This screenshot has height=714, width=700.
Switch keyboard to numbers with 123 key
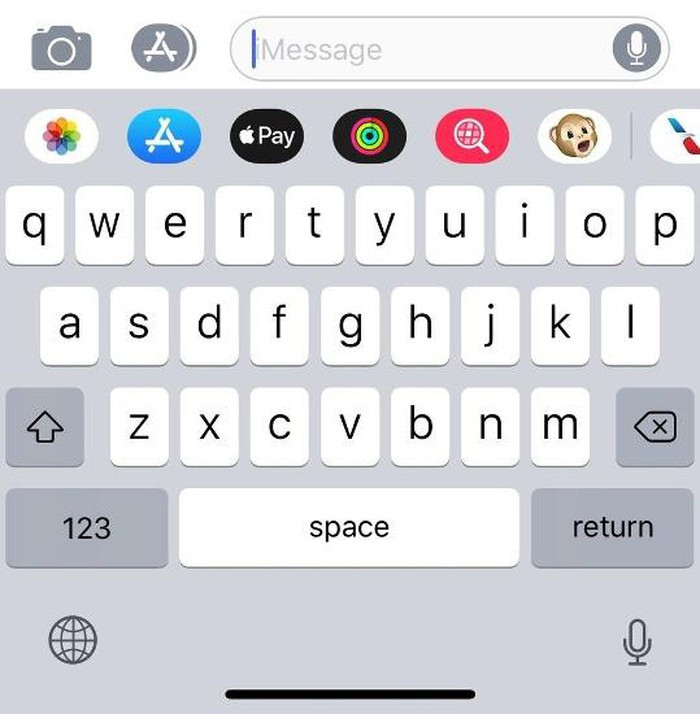(87, 528)
